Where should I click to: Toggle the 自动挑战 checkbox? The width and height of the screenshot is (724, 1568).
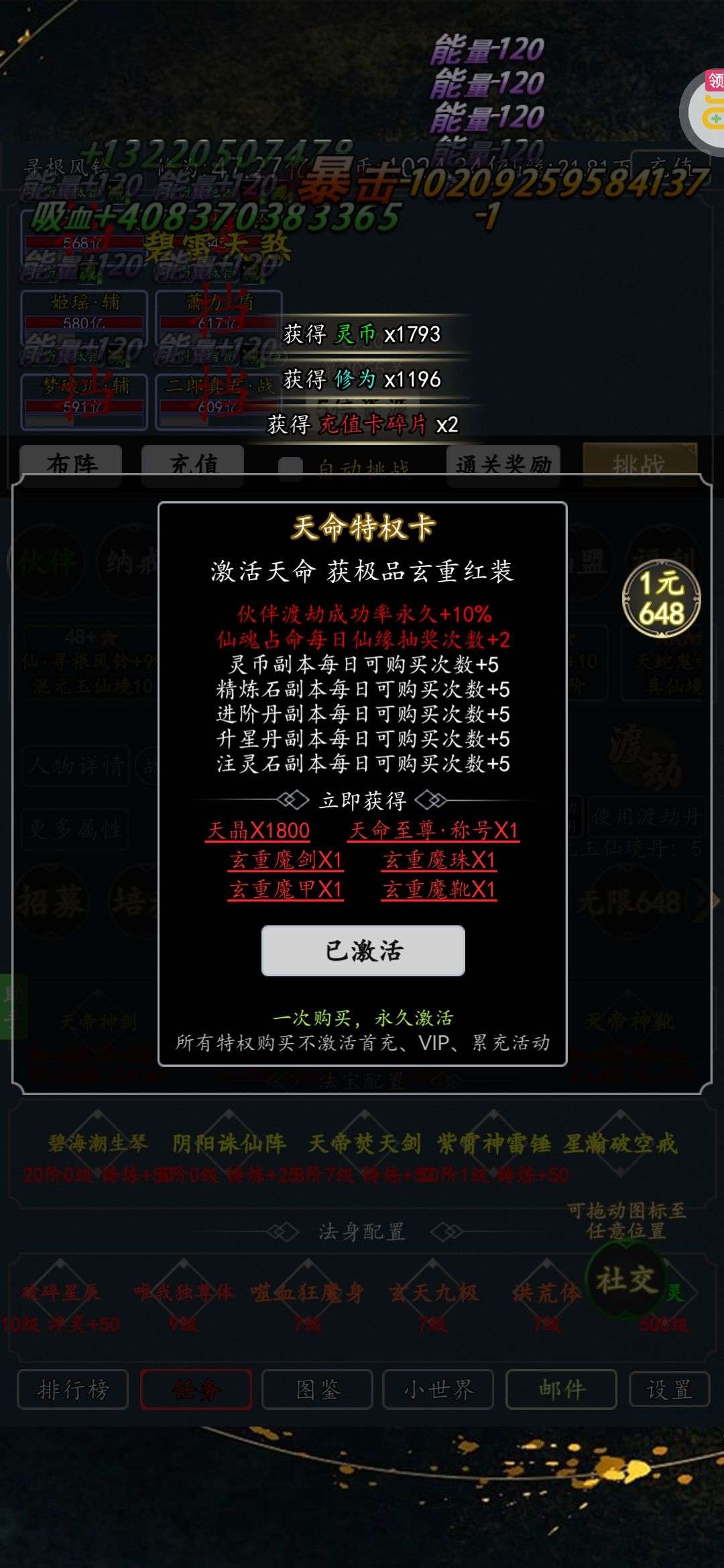(x=290, y=468)
